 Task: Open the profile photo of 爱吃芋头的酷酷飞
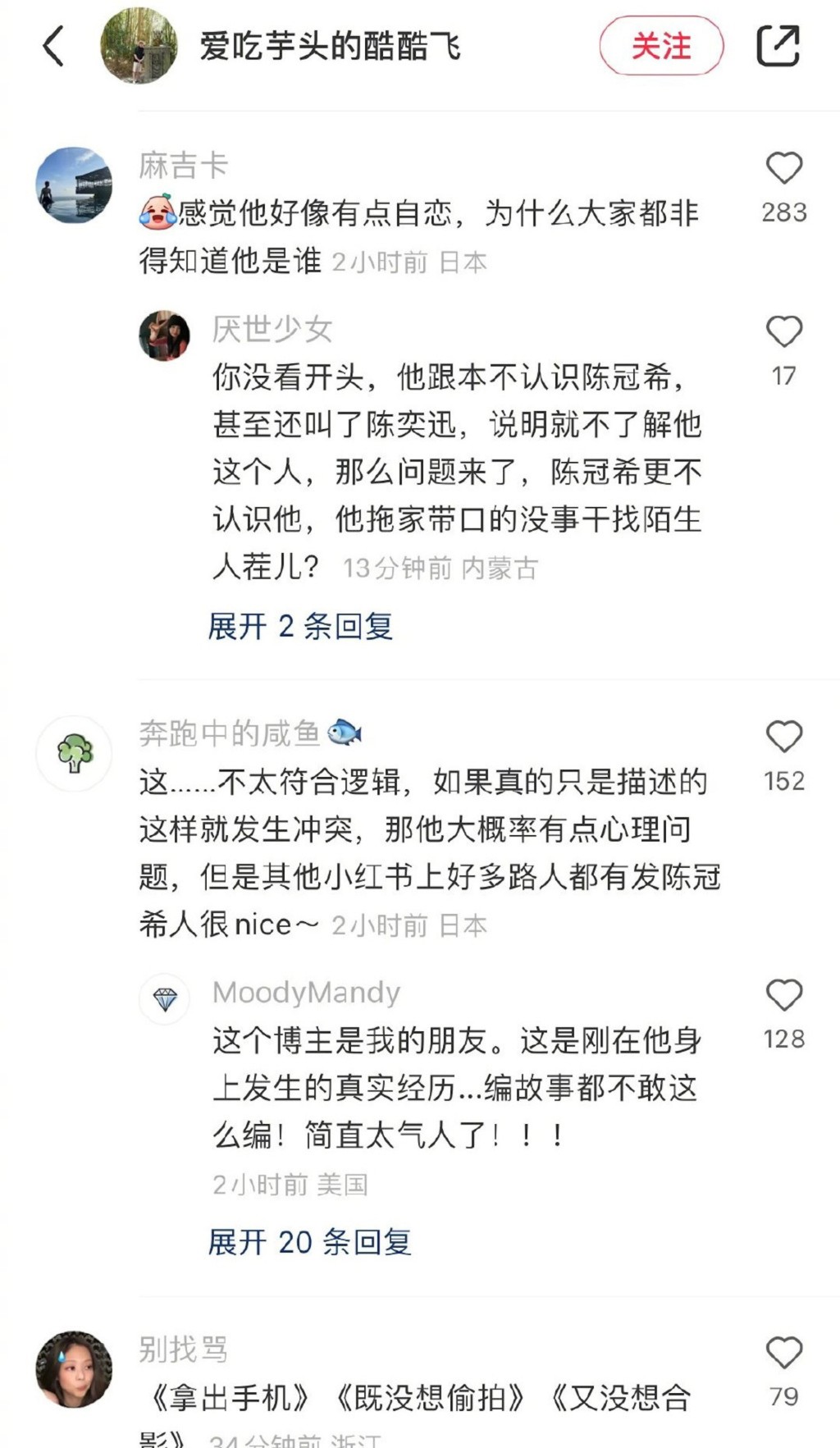pos(139,46)
